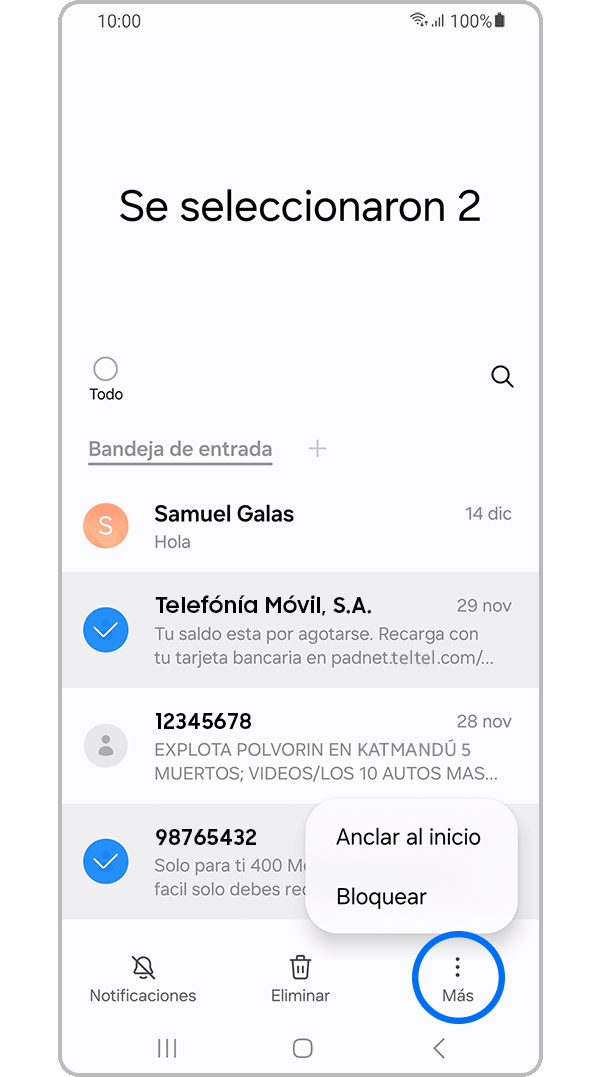Open the Más options button
600x1077 pixels.
tap(457, 978)
